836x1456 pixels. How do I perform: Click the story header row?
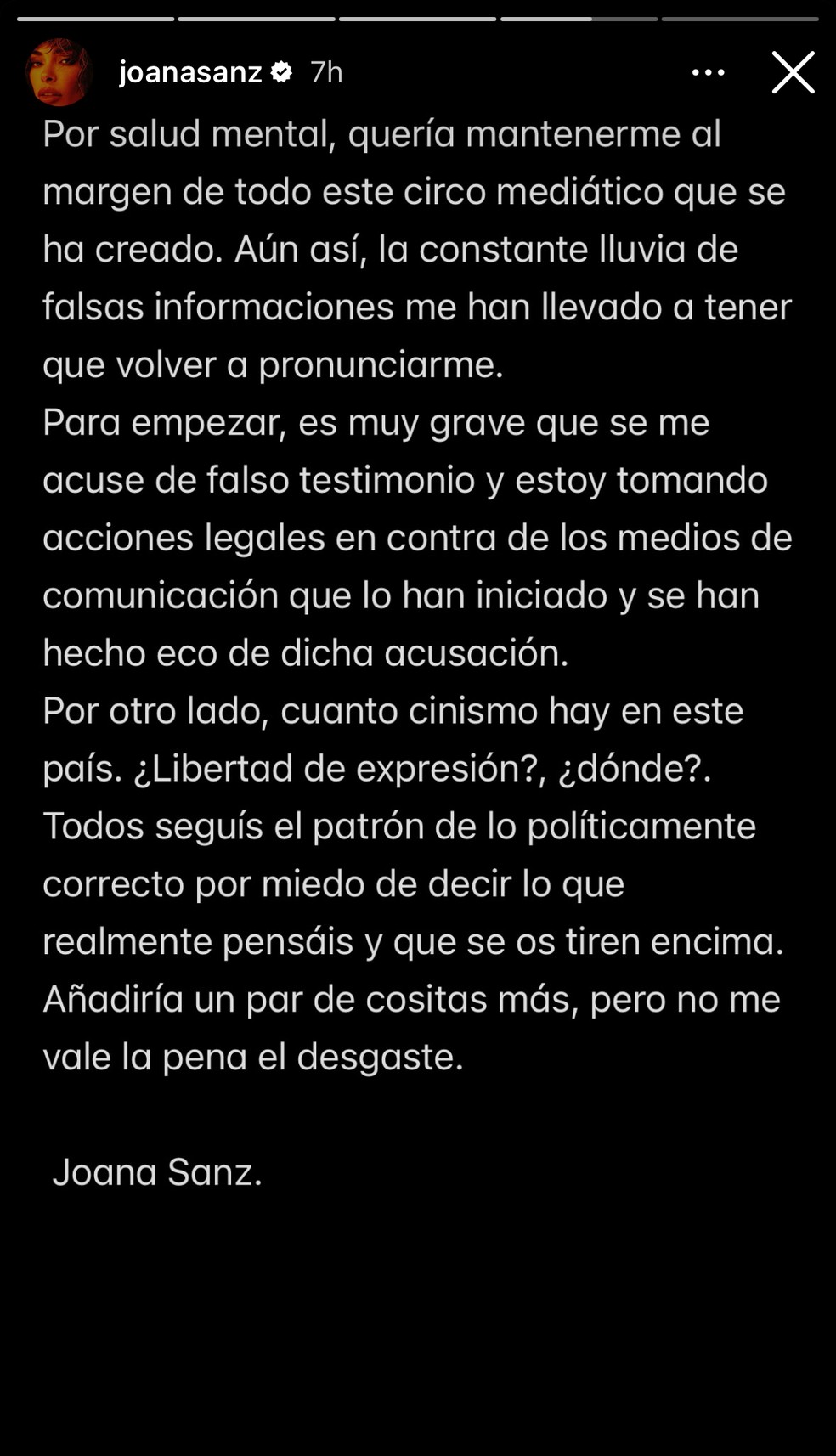point(418,73)
